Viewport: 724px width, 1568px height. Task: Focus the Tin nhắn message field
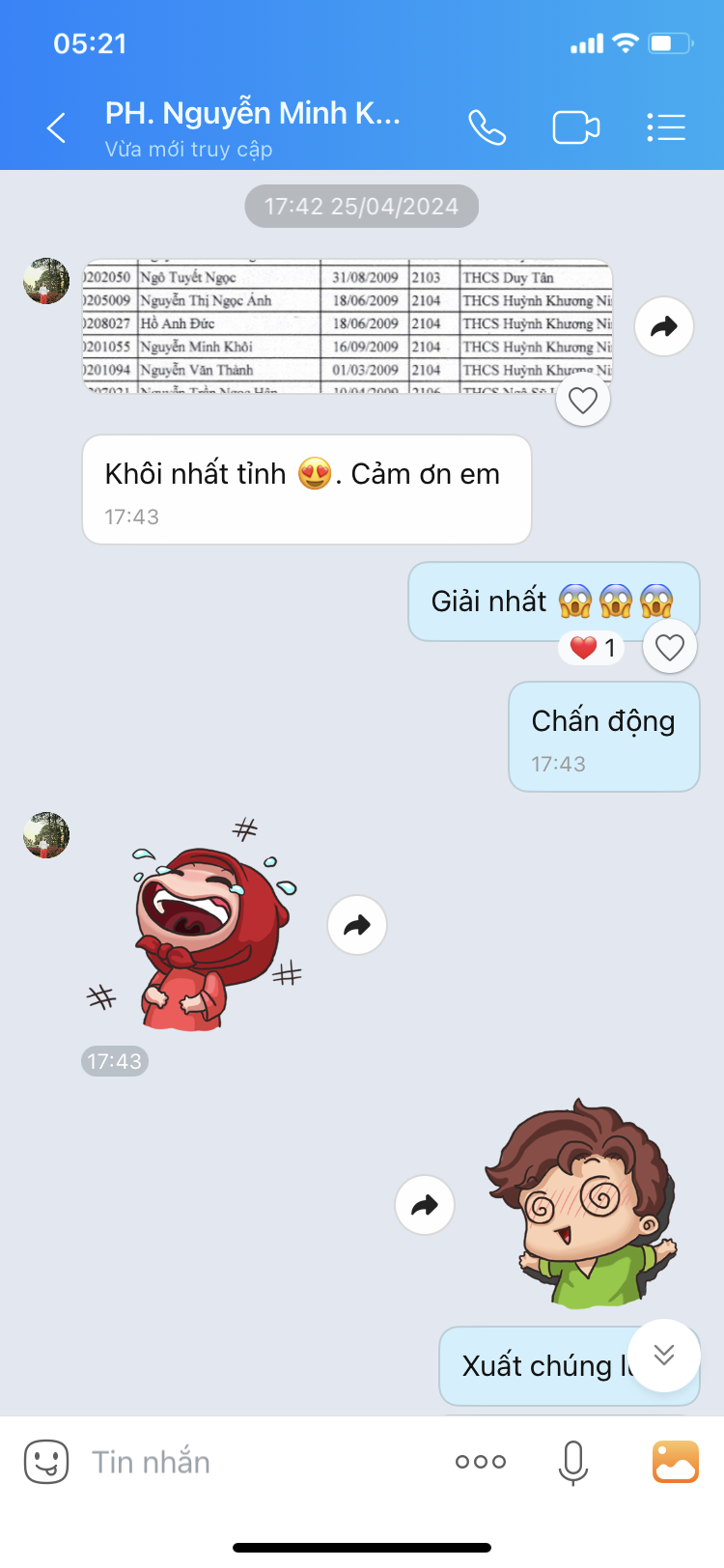point(261,1462)
